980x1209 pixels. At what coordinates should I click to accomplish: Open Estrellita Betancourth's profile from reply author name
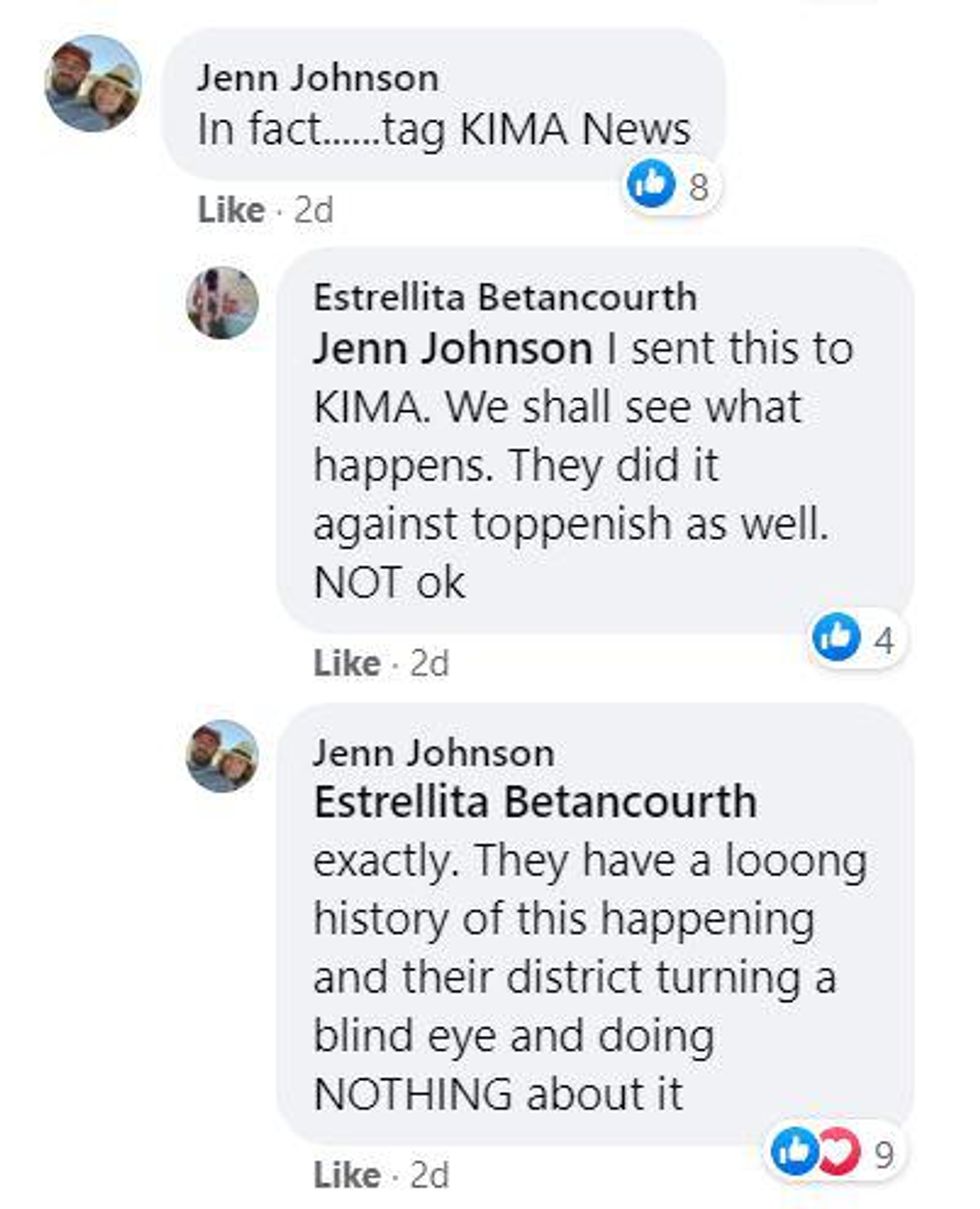click(504, 296)
